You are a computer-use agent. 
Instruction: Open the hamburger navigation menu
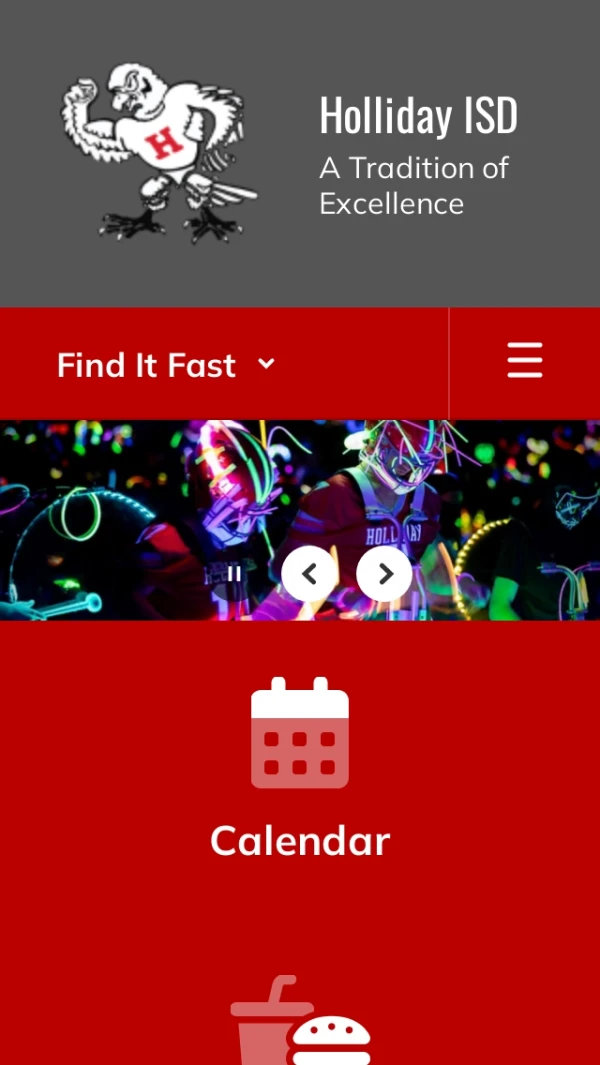pos(524,361)
